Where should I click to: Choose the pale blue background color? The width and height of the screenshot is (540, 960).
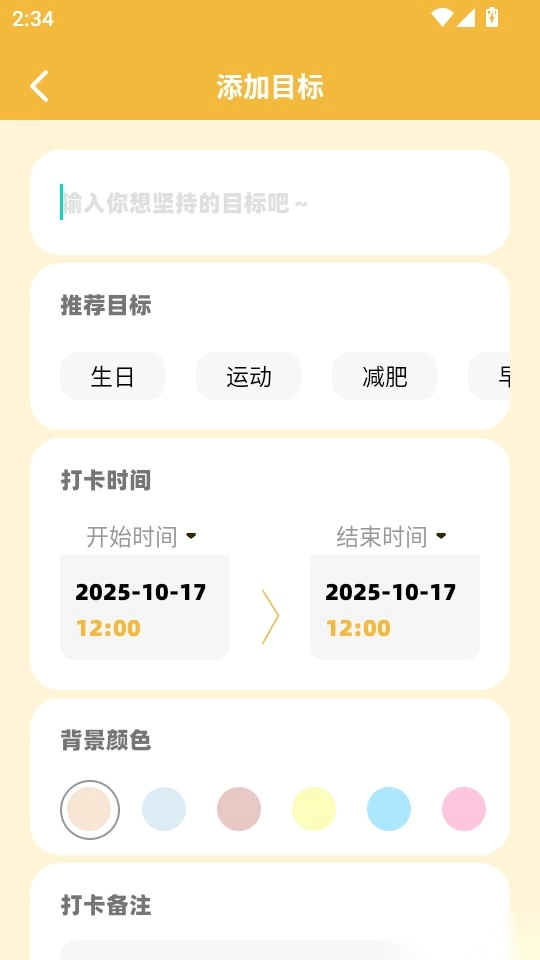[164, 809]
